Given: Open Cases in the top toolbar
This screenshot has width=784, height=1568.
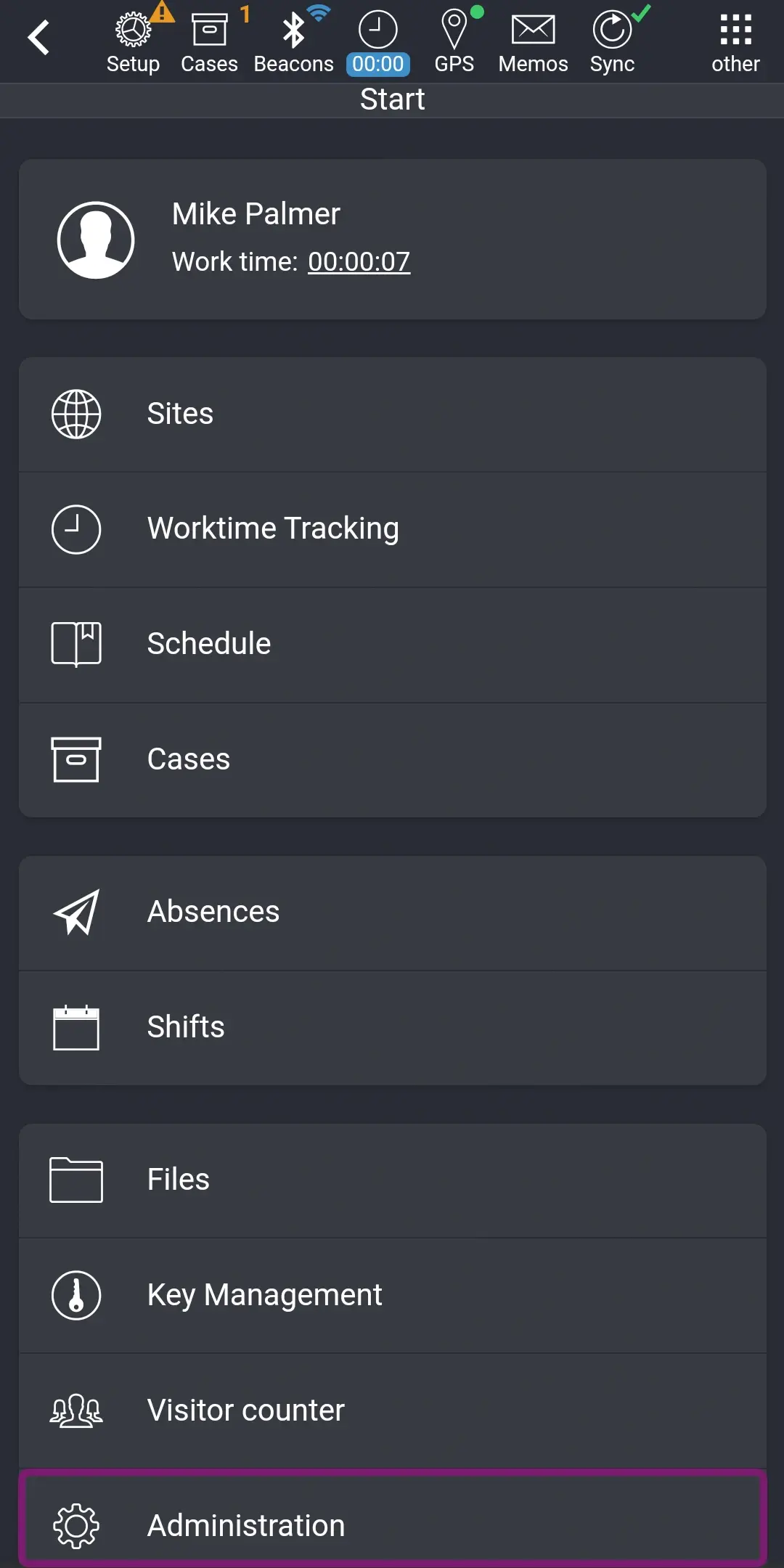Looking at the screenshot, I should click(209, 42).
